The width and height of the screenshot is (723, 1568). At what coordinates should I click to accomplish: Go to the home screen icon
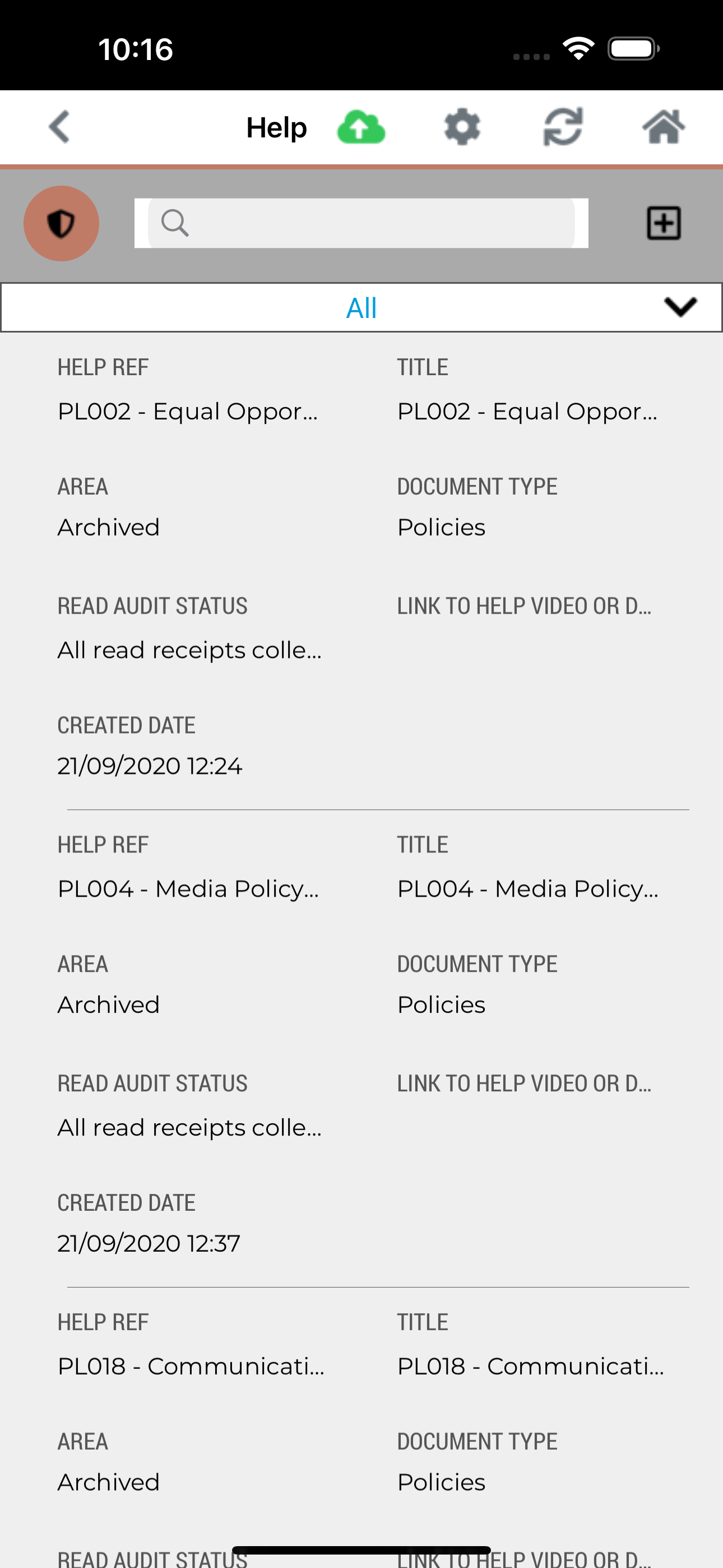(x=662, y=127)
